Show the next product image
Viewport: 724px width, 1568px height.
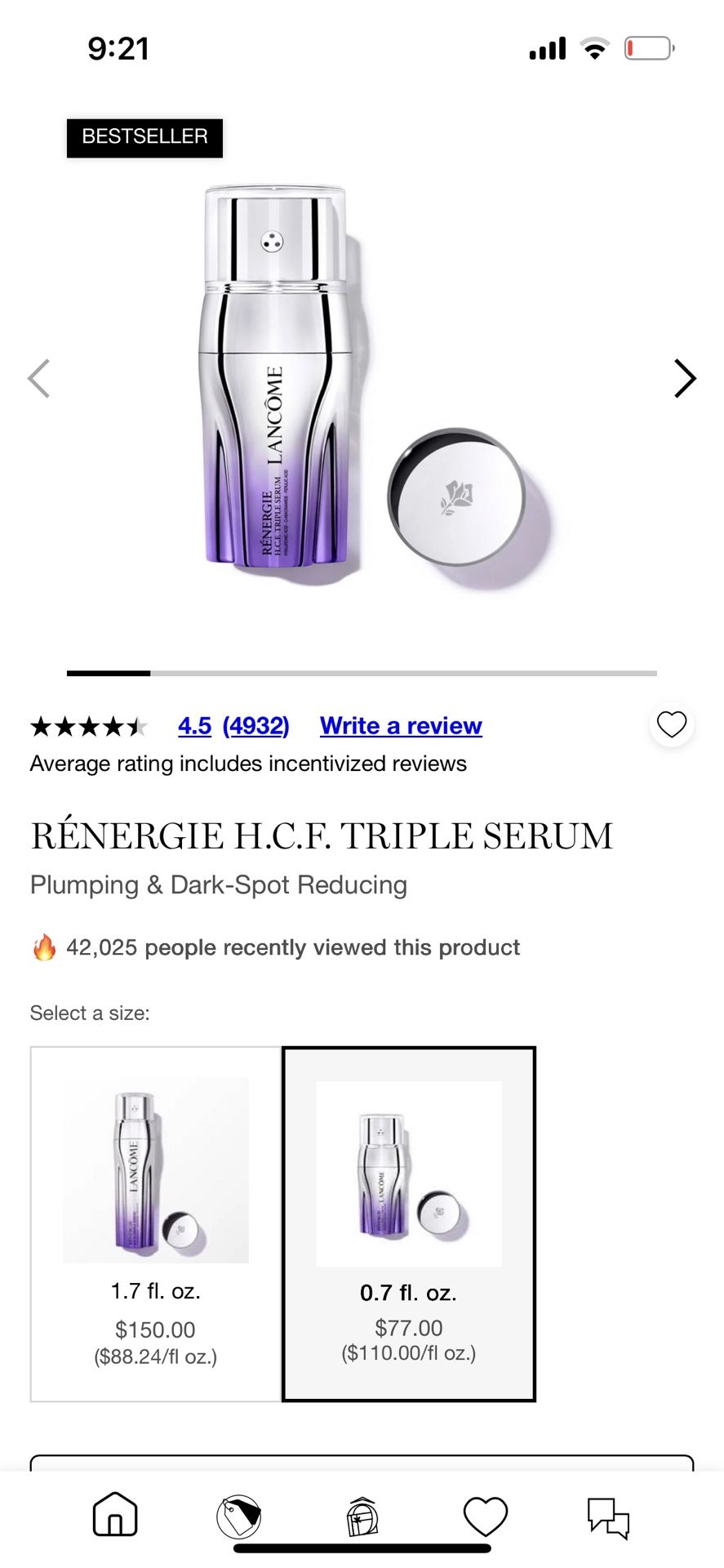(684, 378)
